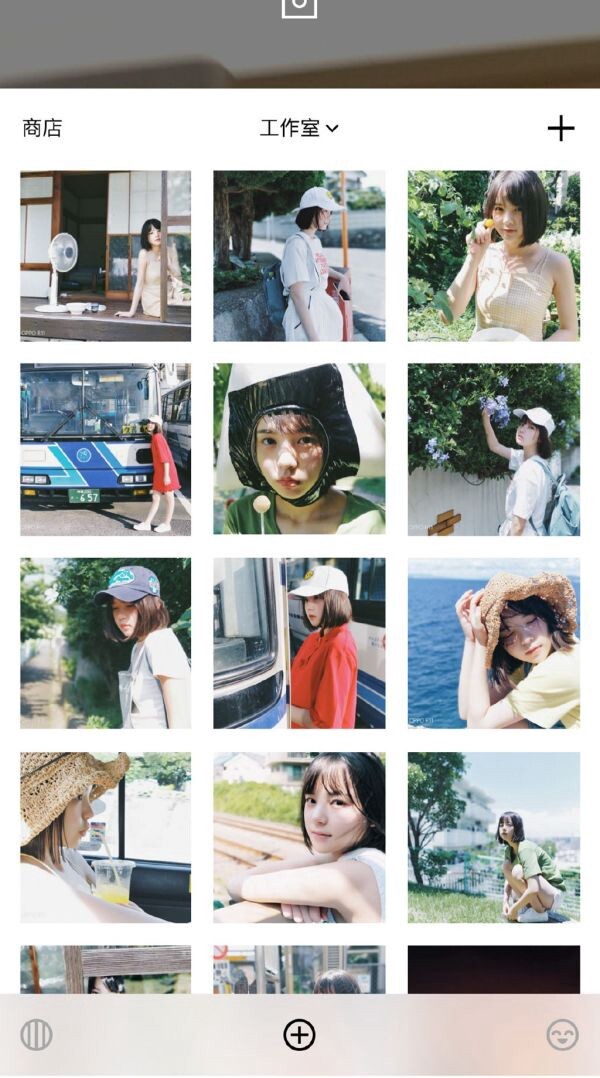600x1078 pixels.
Task: Open the striped circle icon at bottom left
Action: 37,1035
